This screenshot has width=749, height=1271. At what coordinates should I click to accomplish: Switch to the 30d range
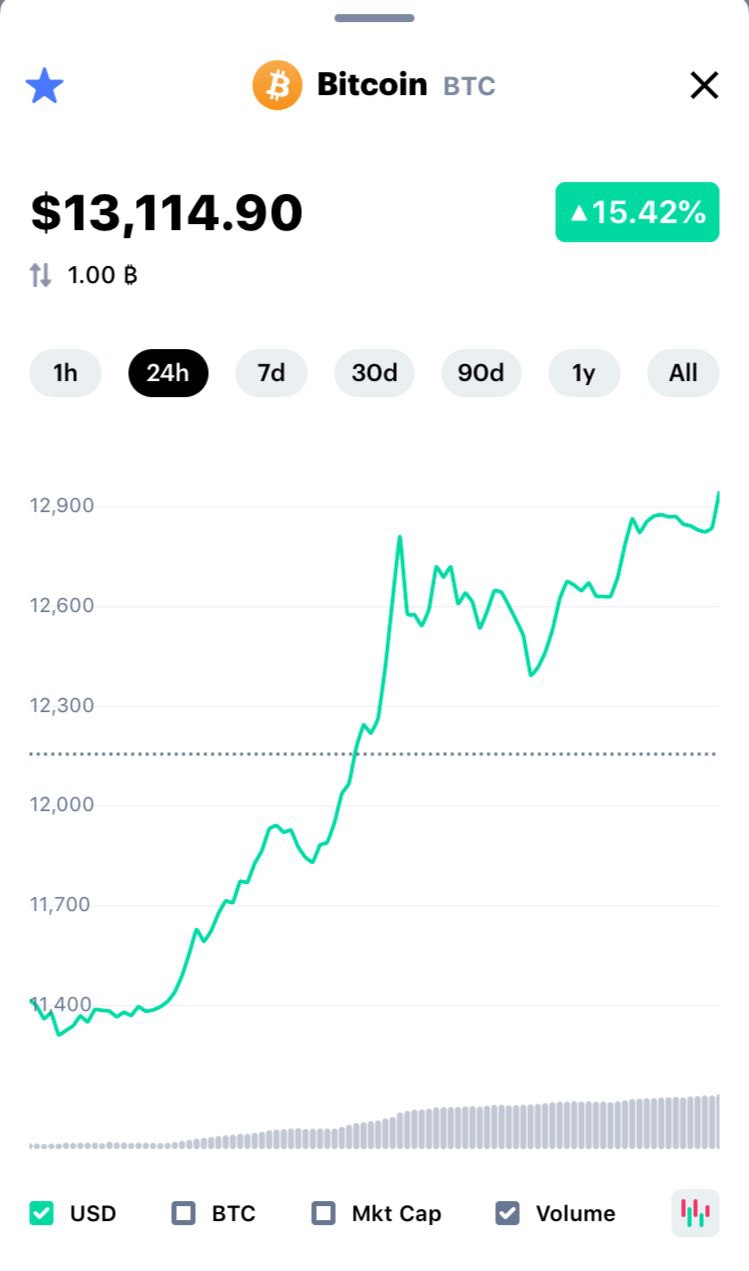(x=374, y=373)
